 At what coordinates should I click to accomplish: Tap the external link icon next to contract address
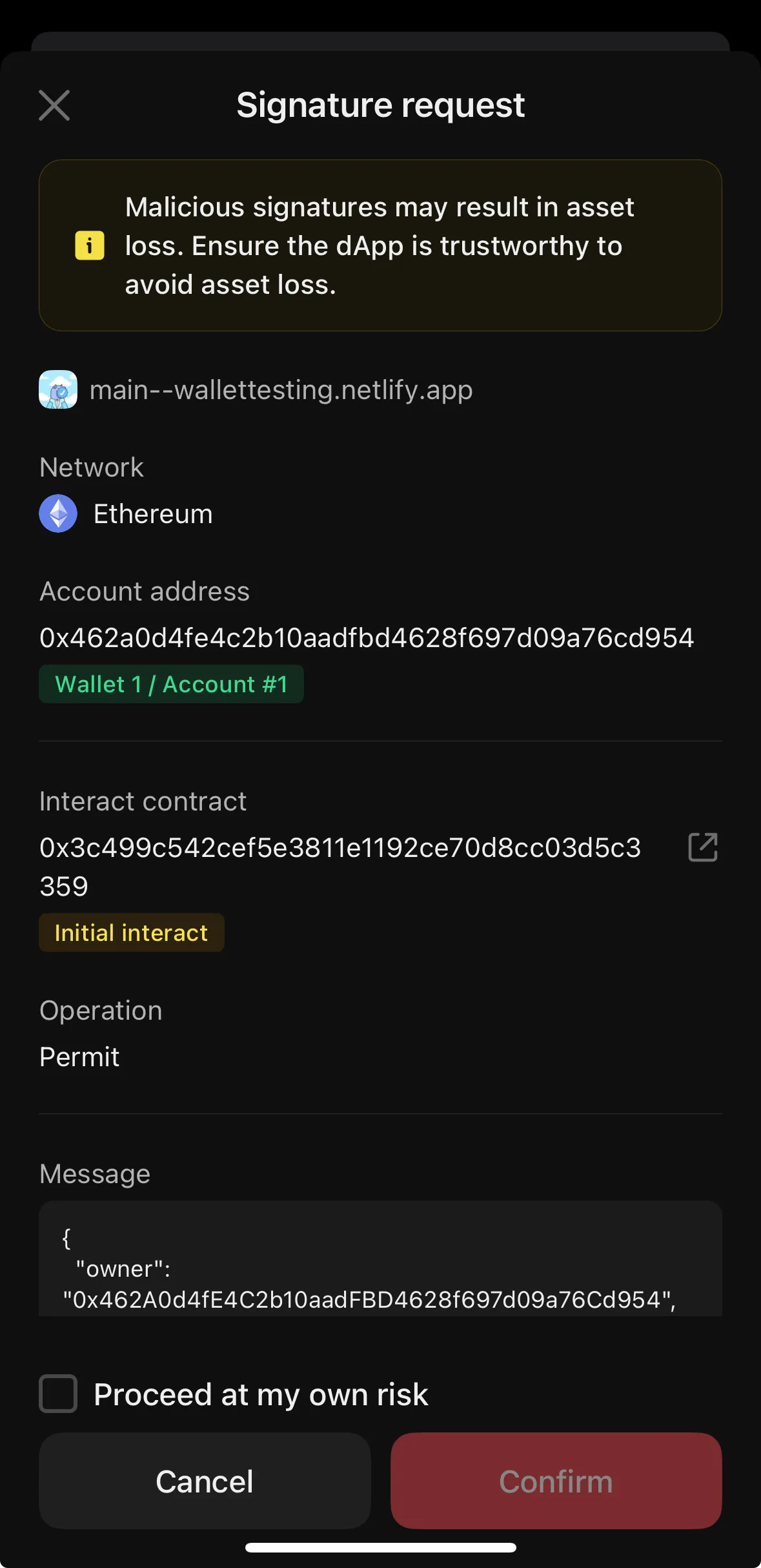[702, 847]
